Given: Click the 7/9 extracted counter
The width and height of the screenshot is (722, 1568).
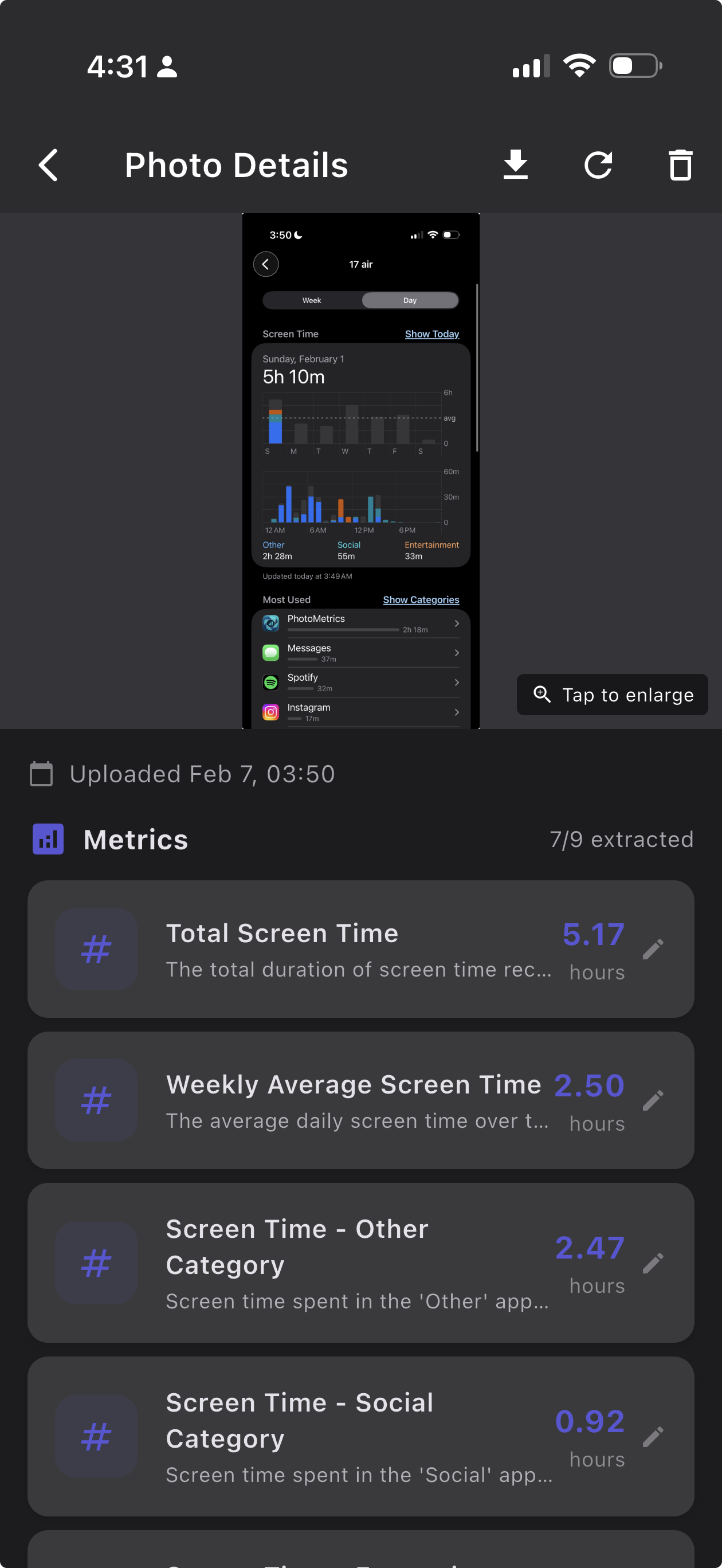Looking at the screenshot, I should (621, 838).
